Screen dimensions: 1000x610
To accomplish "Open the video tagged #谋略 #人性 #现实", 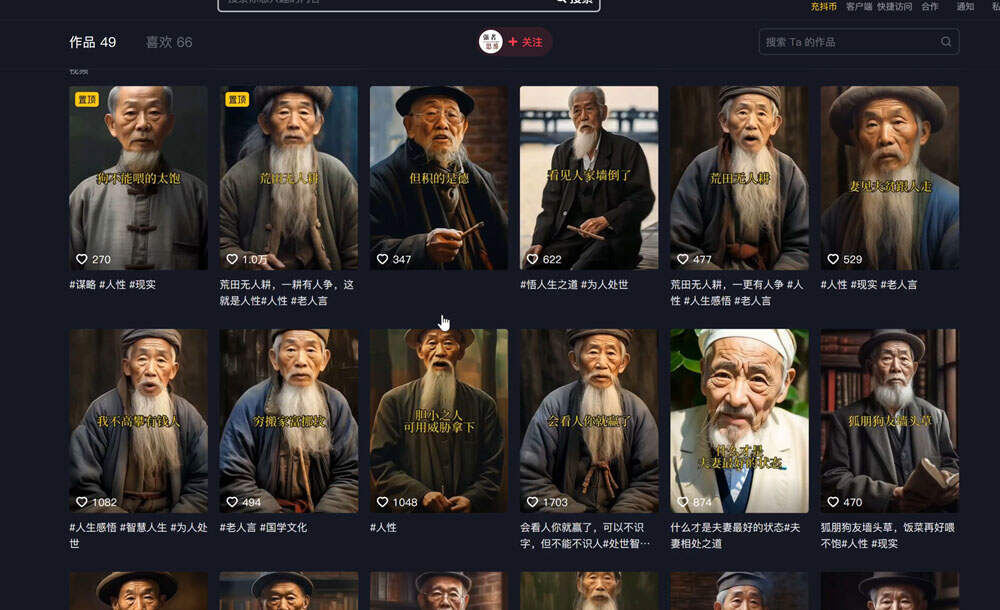I will (x=138, y=178).
